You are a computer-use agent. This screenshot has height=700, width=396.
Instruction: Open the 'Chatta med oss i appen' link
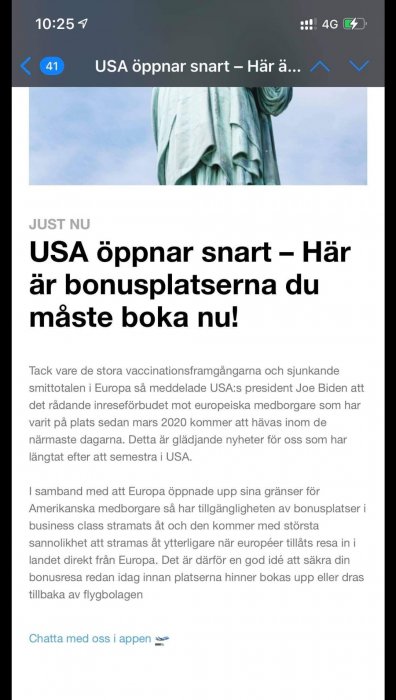click(x=99, y=639)
